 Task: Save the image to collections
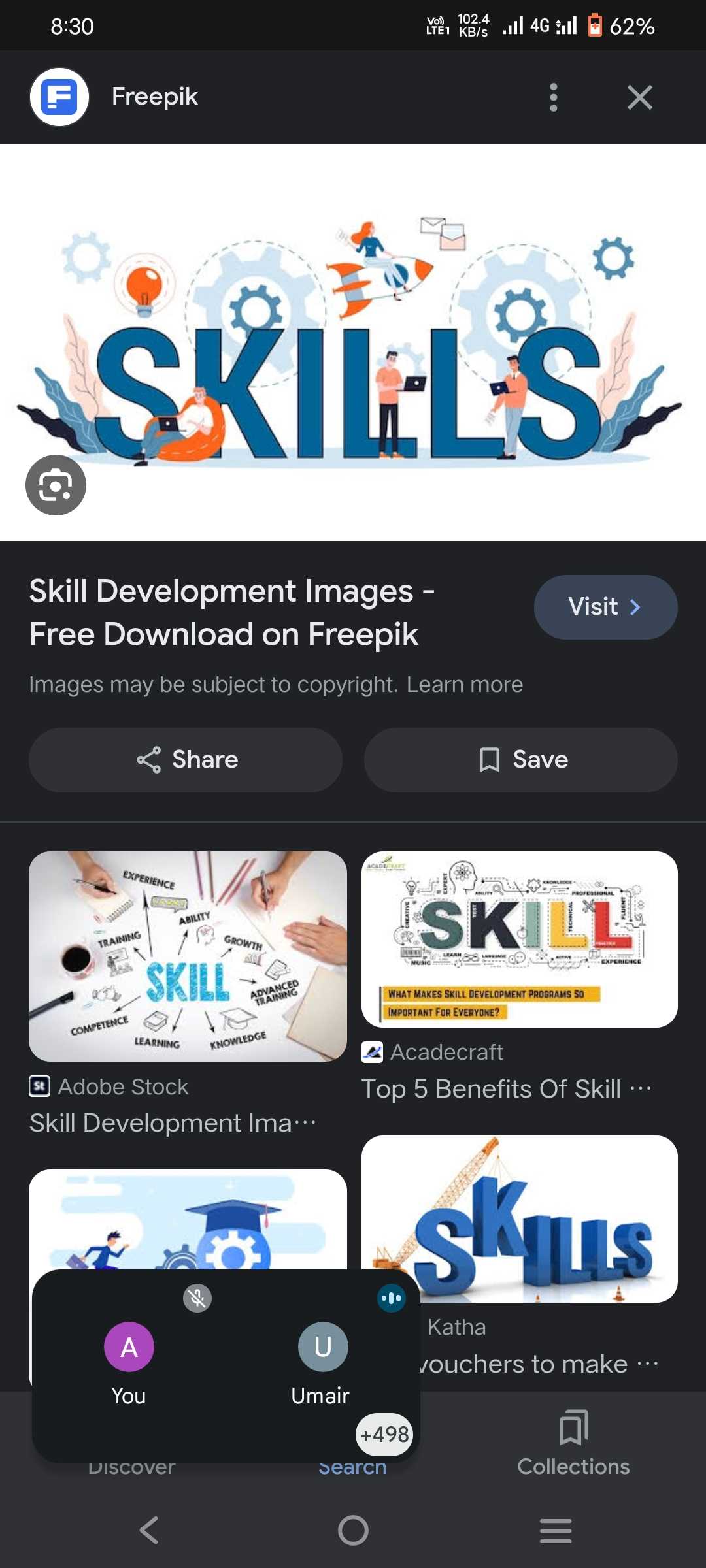coord(521,760)
